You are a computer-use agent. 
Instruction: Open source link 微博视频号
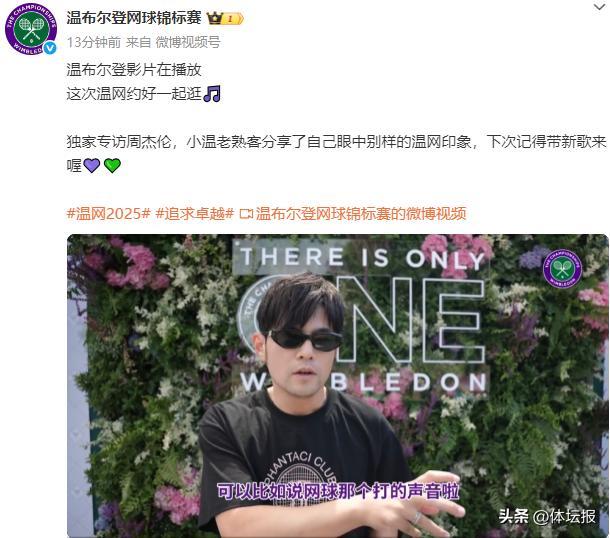(187, 42)
